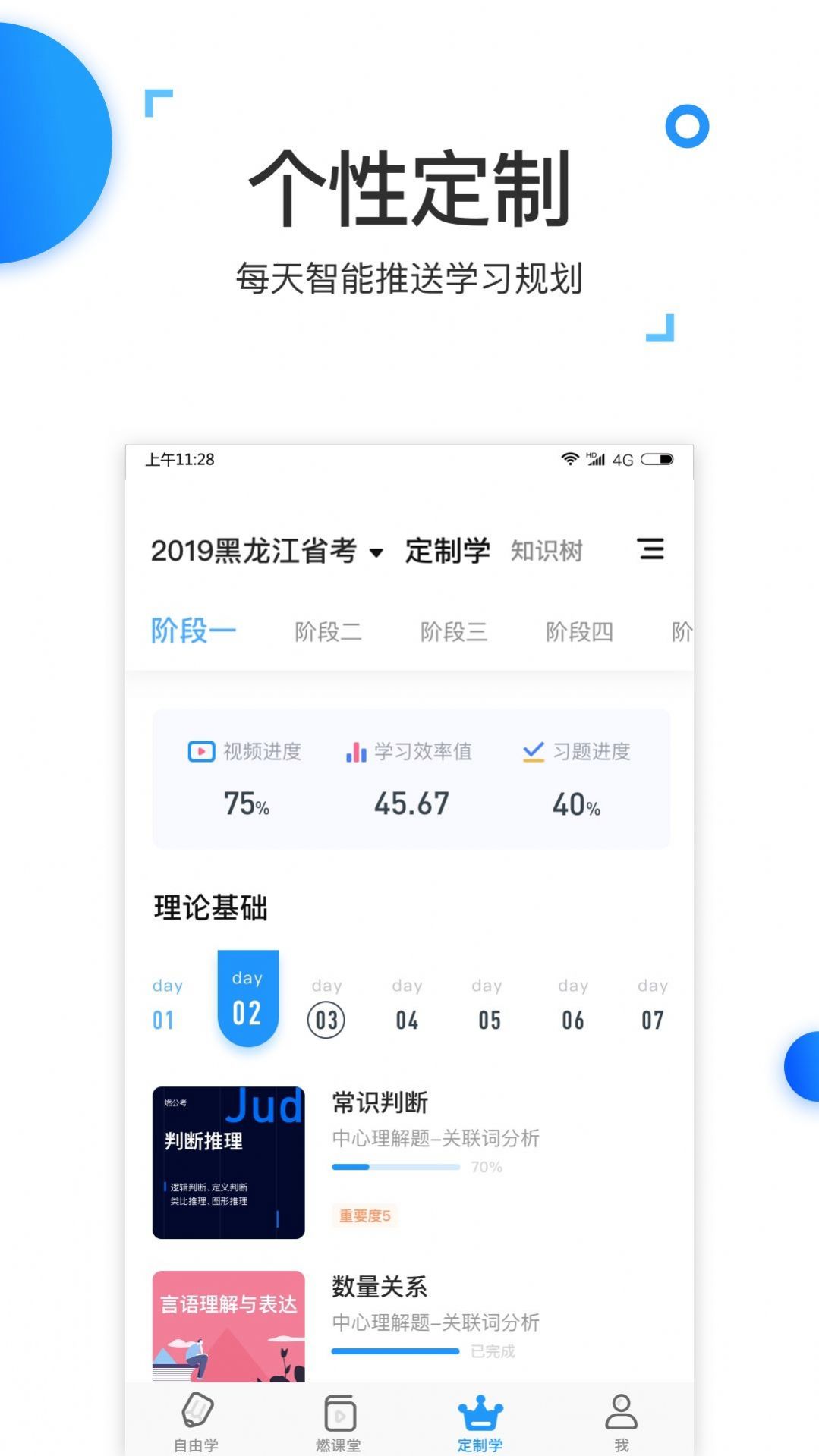This screenshot has width=819, height=1456.
Task: Open the hamburger menu icon
Action: 651,551
